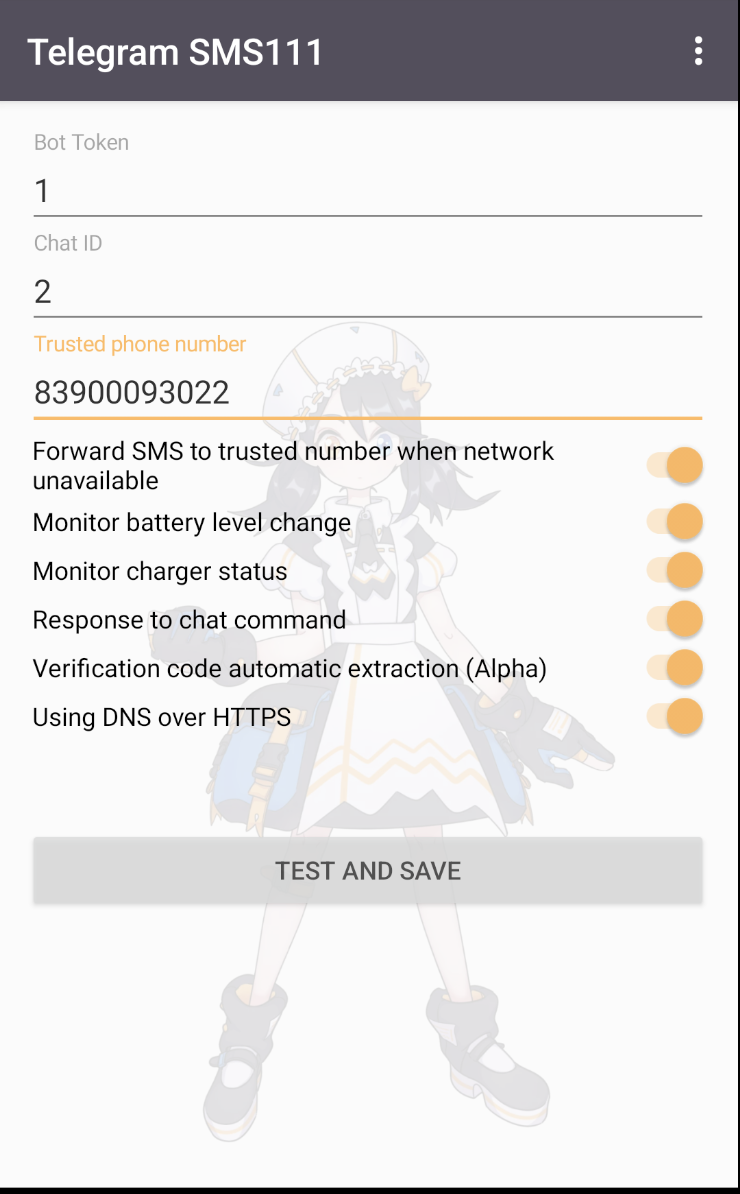Disable Verification code automatic extraction
Viewport: 740px width, 1194px height.
click(675, 668)
